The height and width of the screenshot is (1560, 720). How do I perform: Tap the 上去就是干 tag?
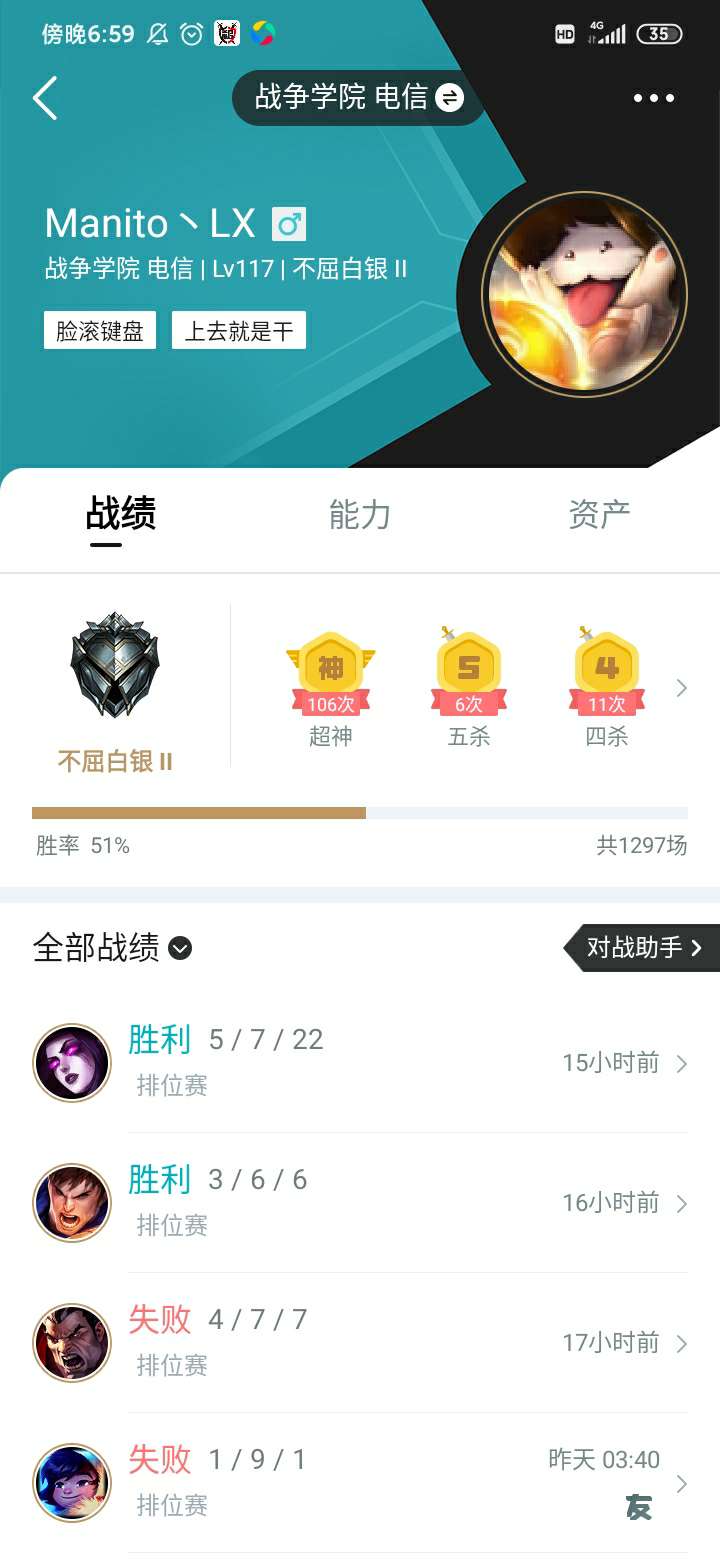(239, 330)
